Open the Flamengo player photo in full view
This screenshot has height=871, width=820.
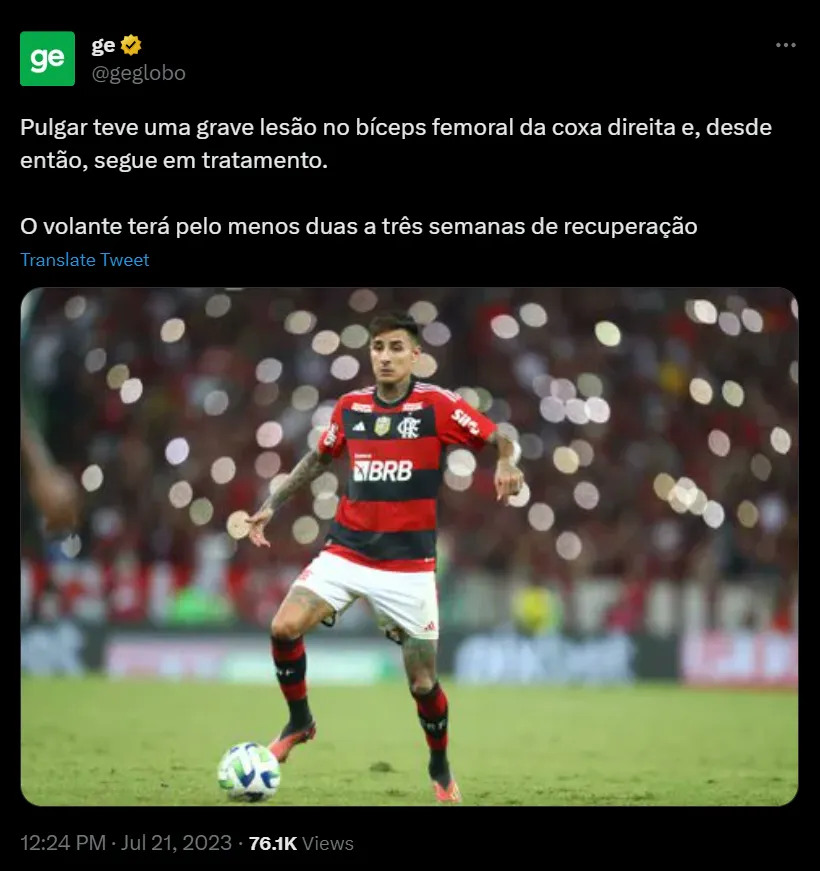pos(409,546)
